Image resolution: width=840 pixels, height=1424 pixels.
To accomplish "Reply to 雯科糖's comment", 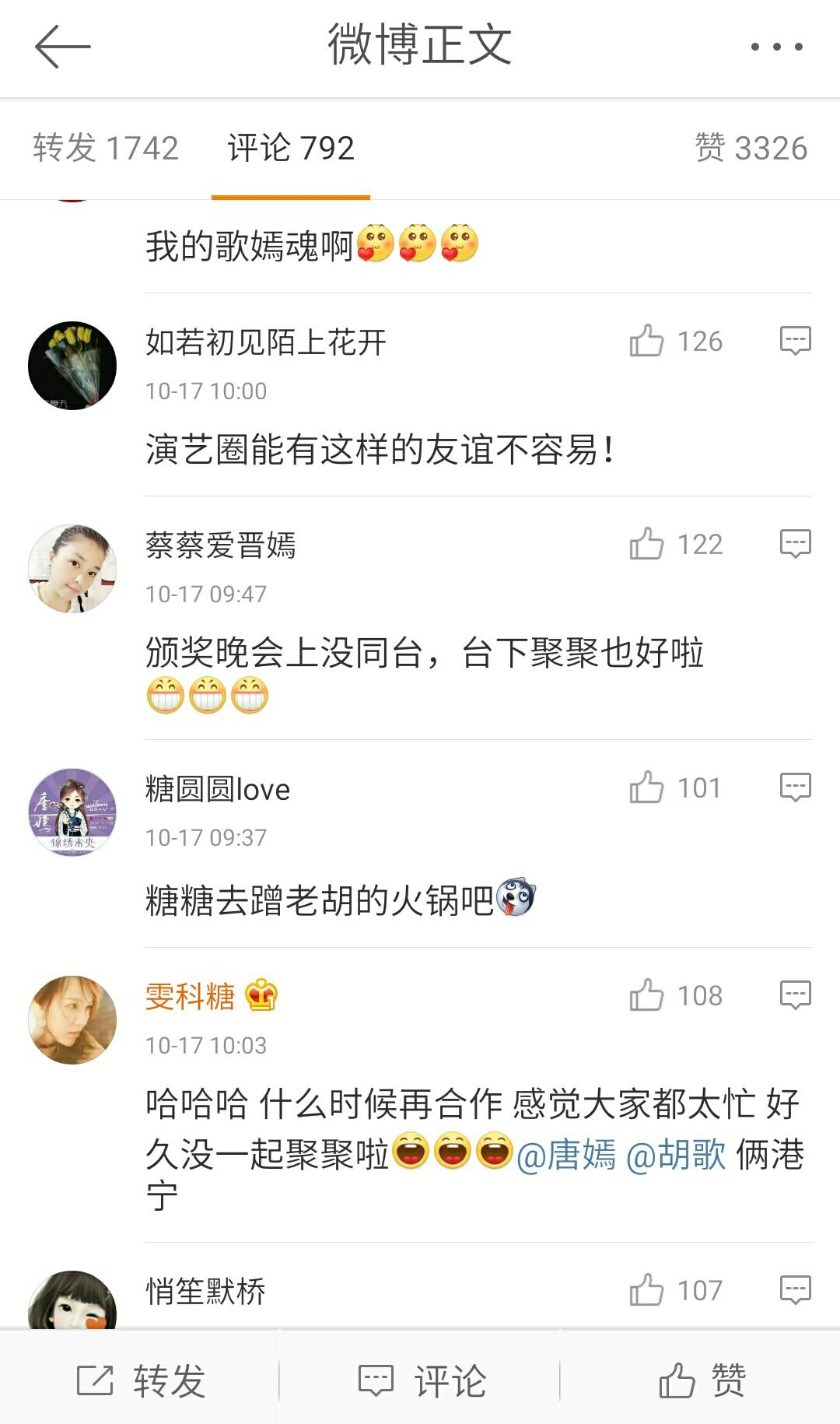I will 795,995.
